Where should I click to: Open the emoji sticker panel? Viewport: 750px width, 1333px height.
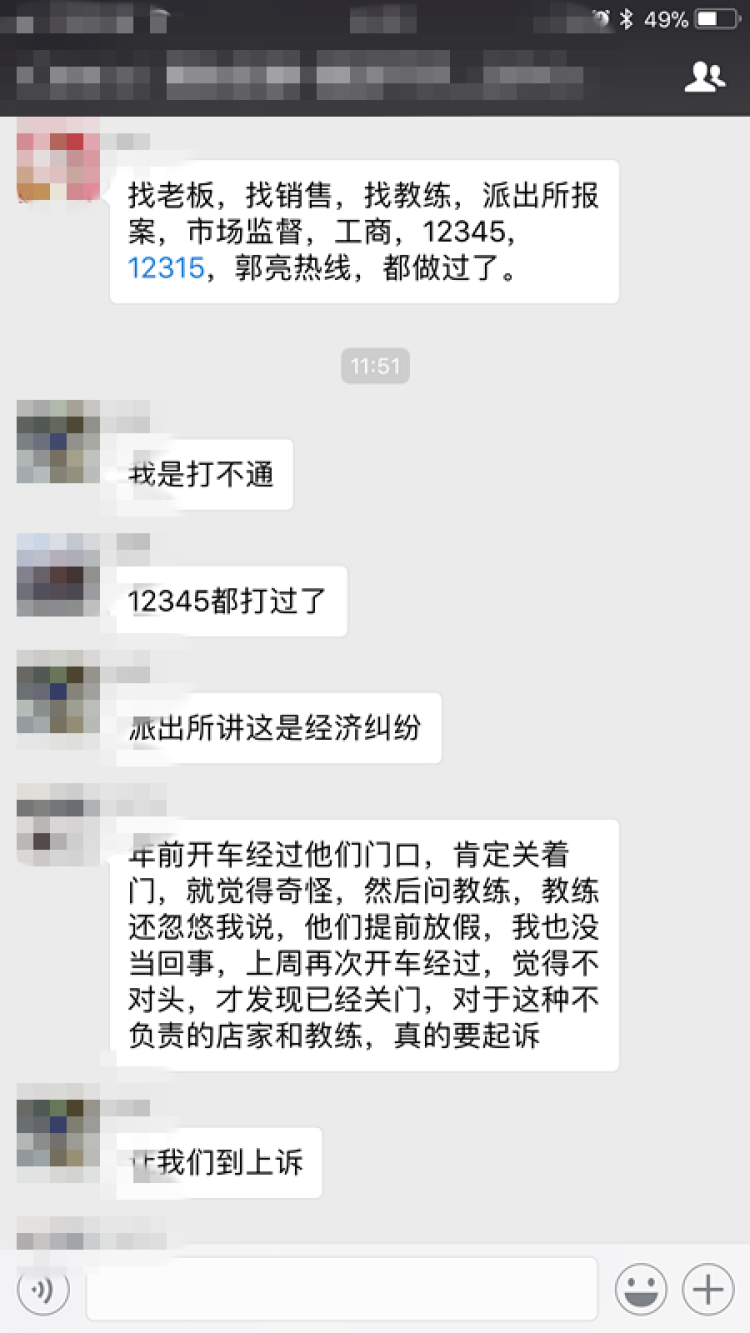(641, 1290)
